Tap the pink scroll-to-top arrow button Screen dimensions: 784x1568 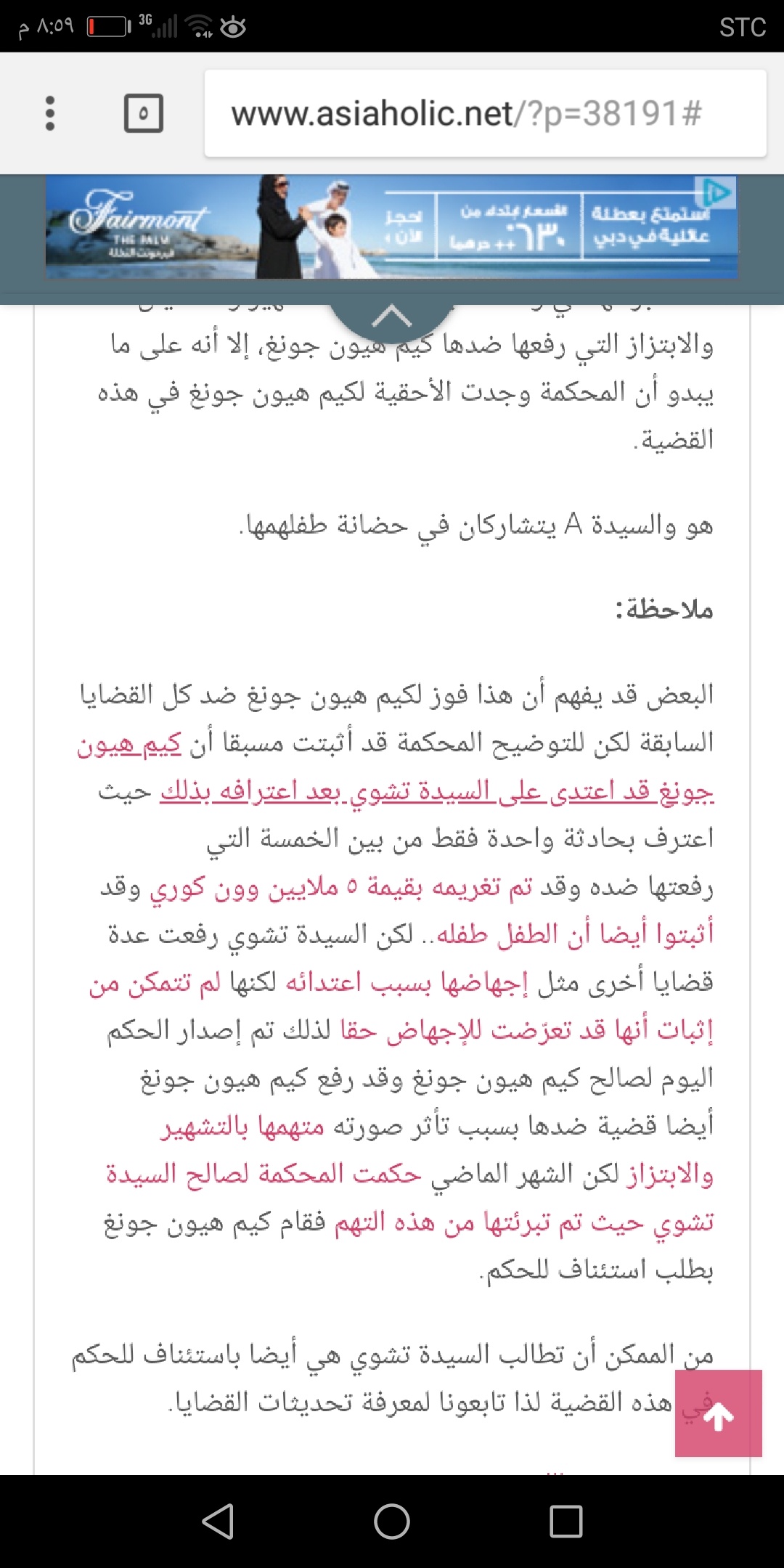tap(718, 1413)
